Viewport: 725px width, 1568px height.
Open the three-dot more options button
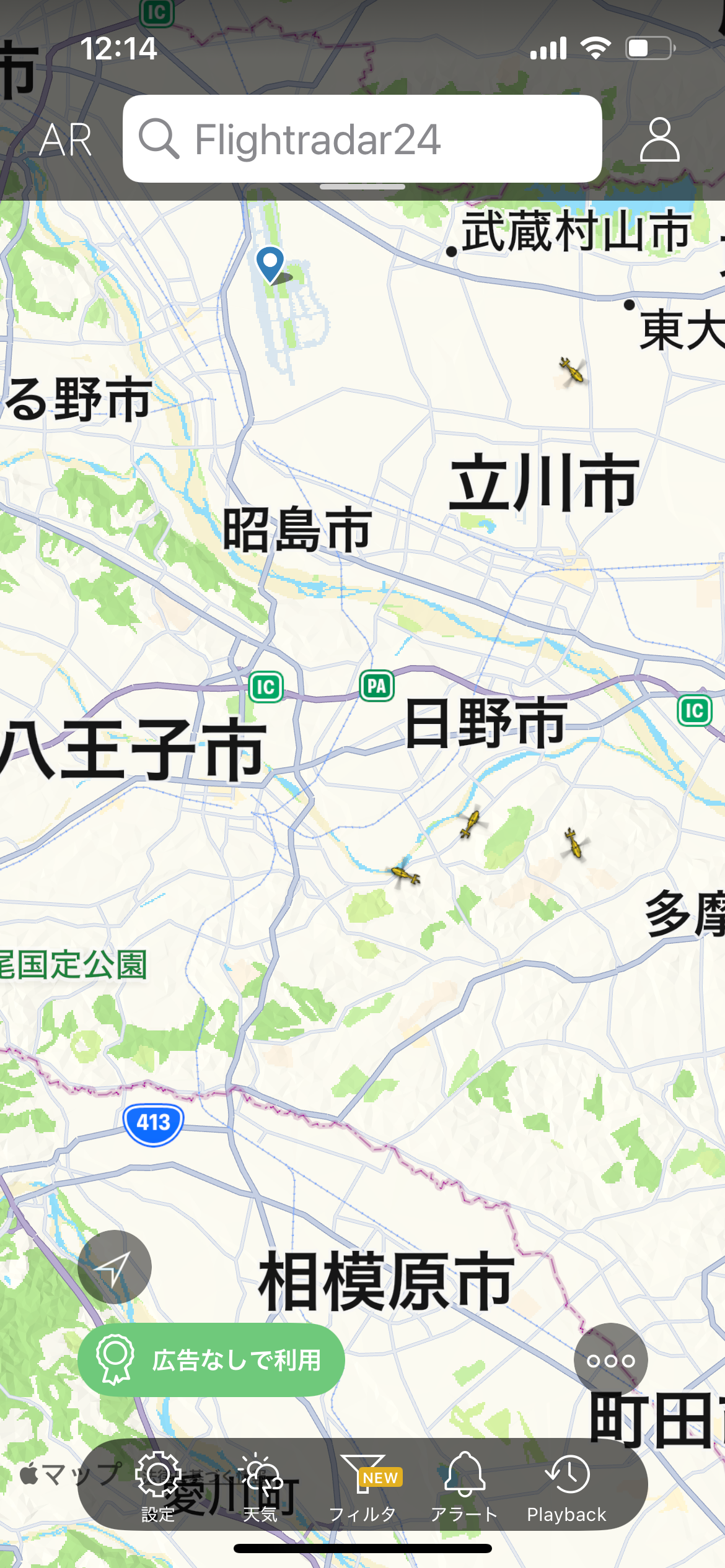tap(610, 1360)
